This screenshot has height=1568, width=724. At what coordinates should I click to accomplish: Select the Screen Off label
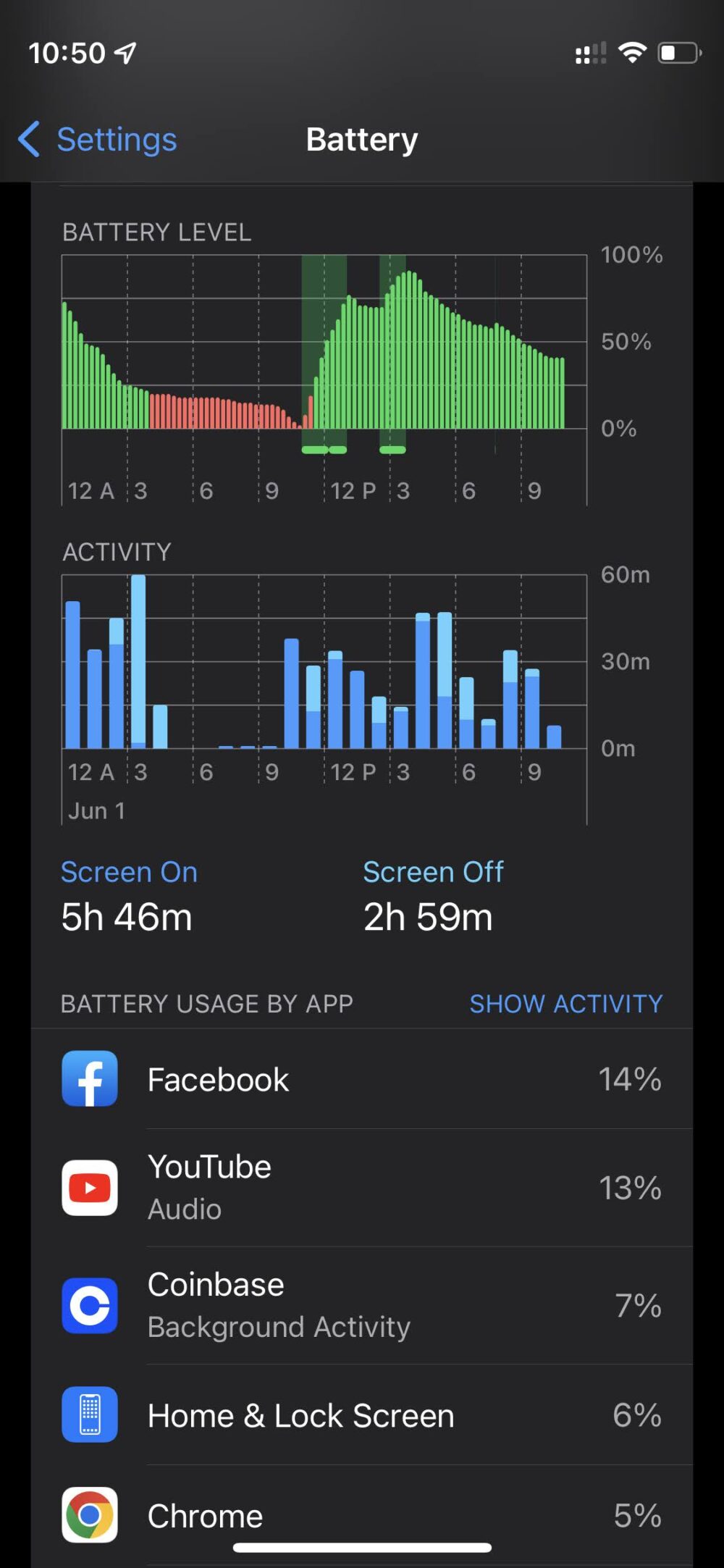pyautogui.click(x=433, y=871)
